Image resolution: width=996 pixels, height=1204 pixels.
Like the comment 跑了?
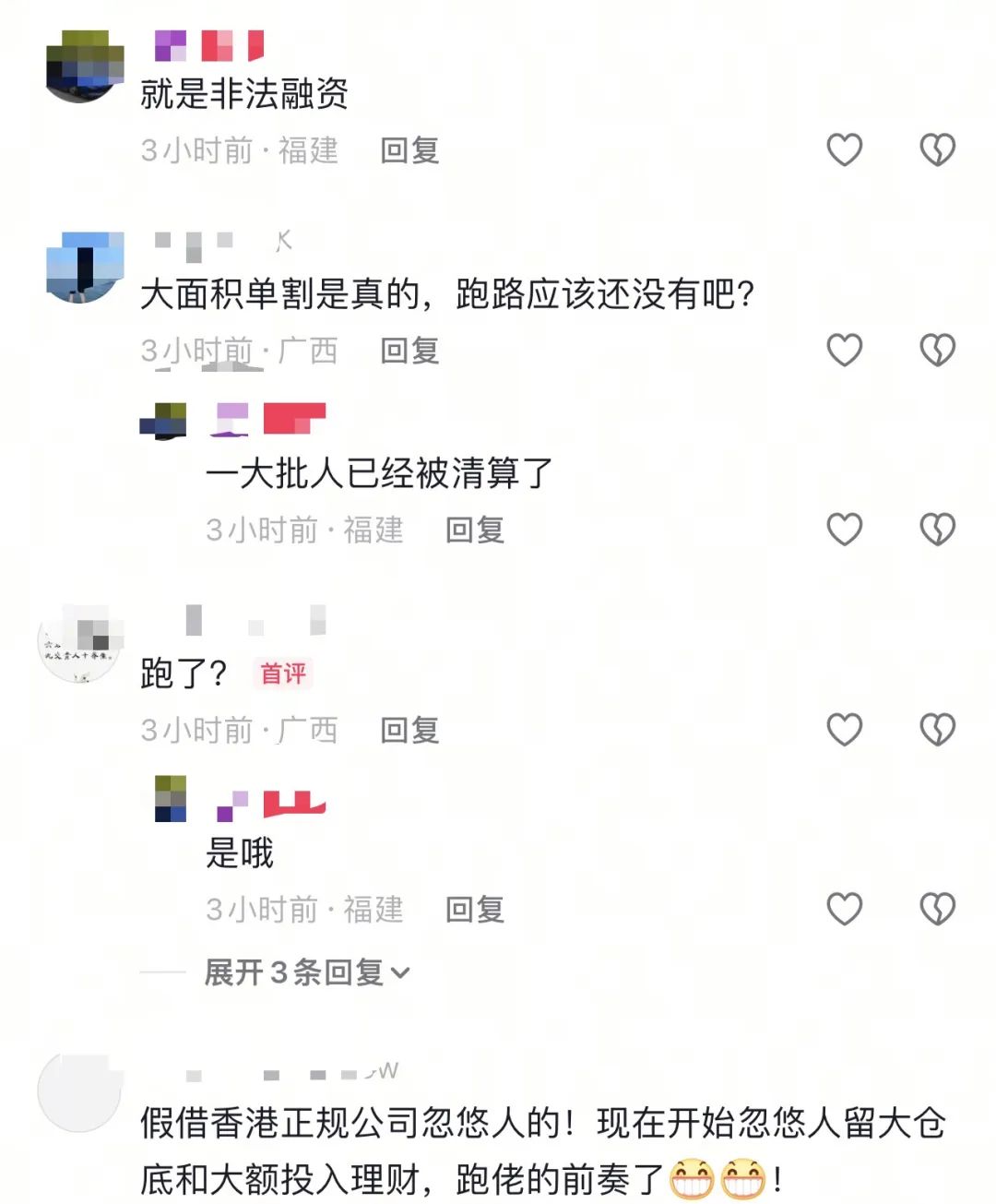click(x=844, y=729)
